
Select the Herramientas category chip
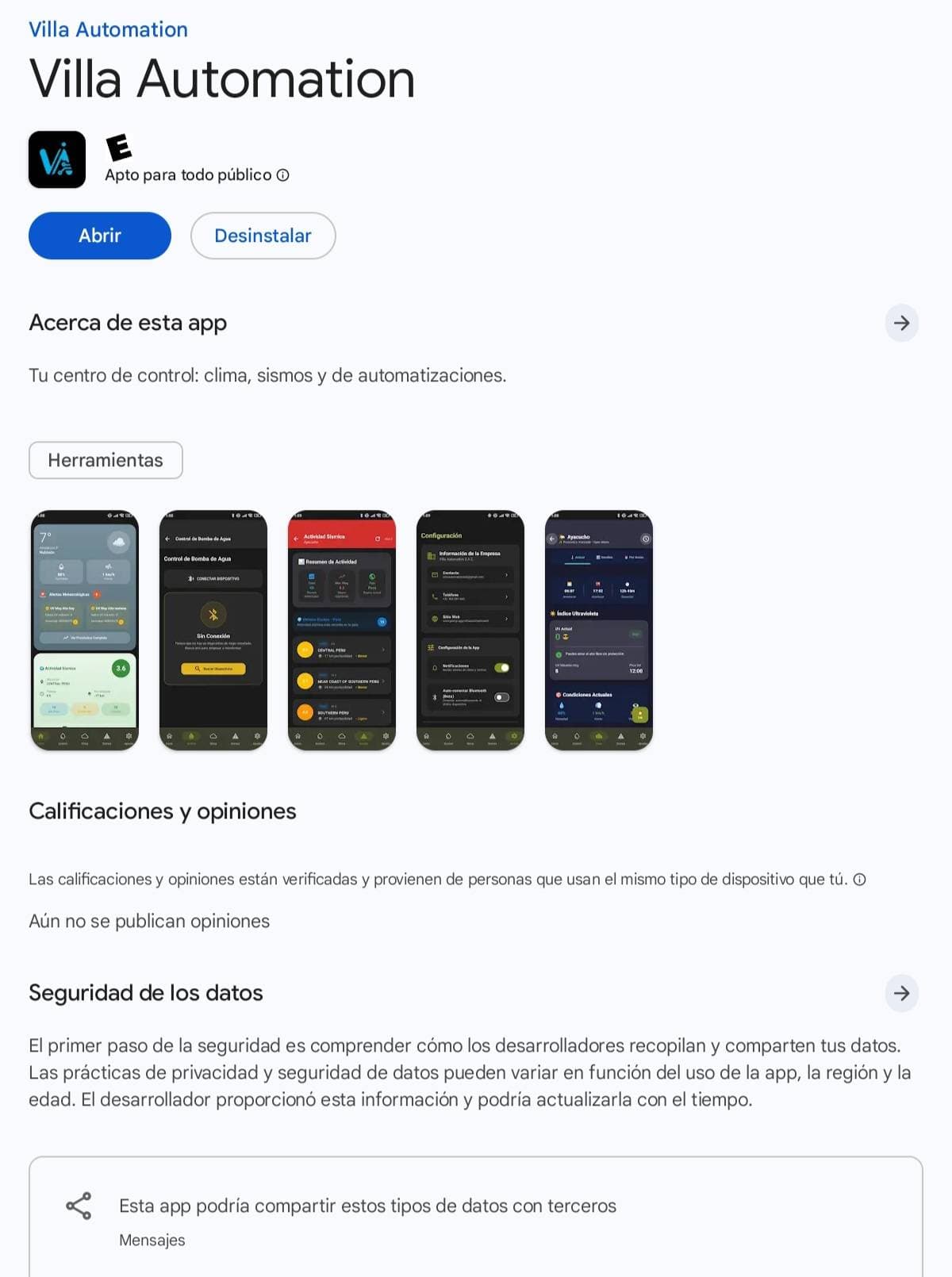point(106,460)
